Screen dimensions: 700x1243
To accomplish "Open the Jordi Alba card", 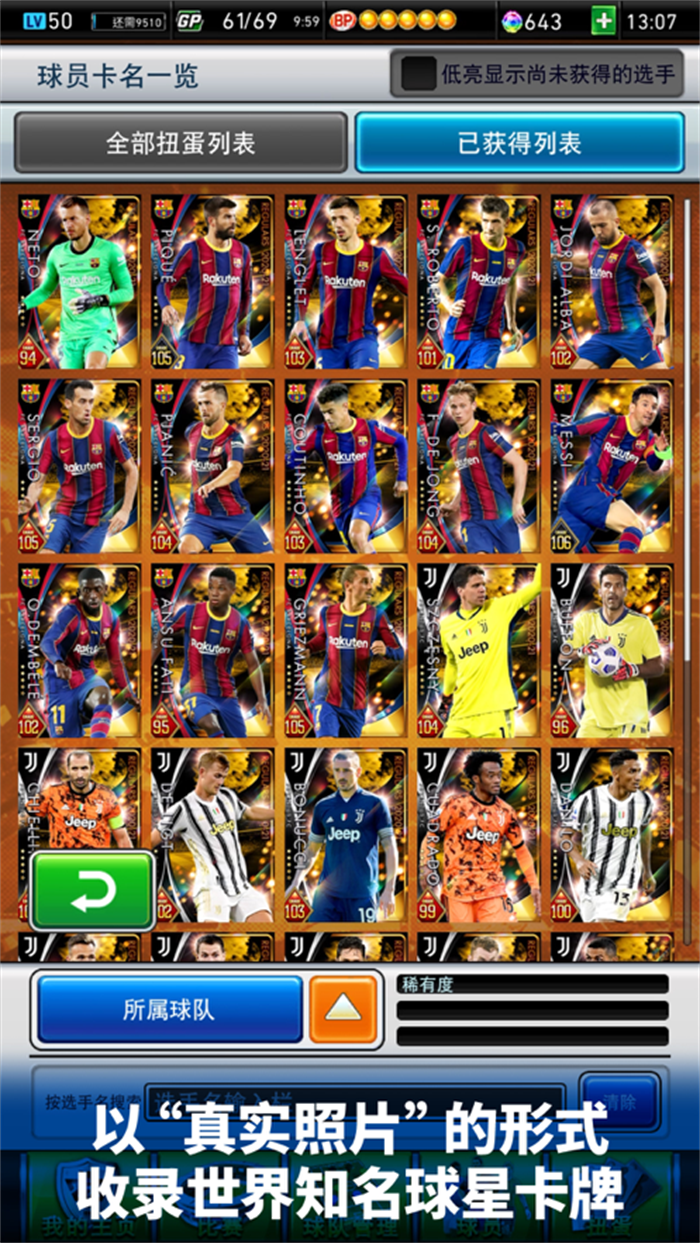I will coord(611,282).
